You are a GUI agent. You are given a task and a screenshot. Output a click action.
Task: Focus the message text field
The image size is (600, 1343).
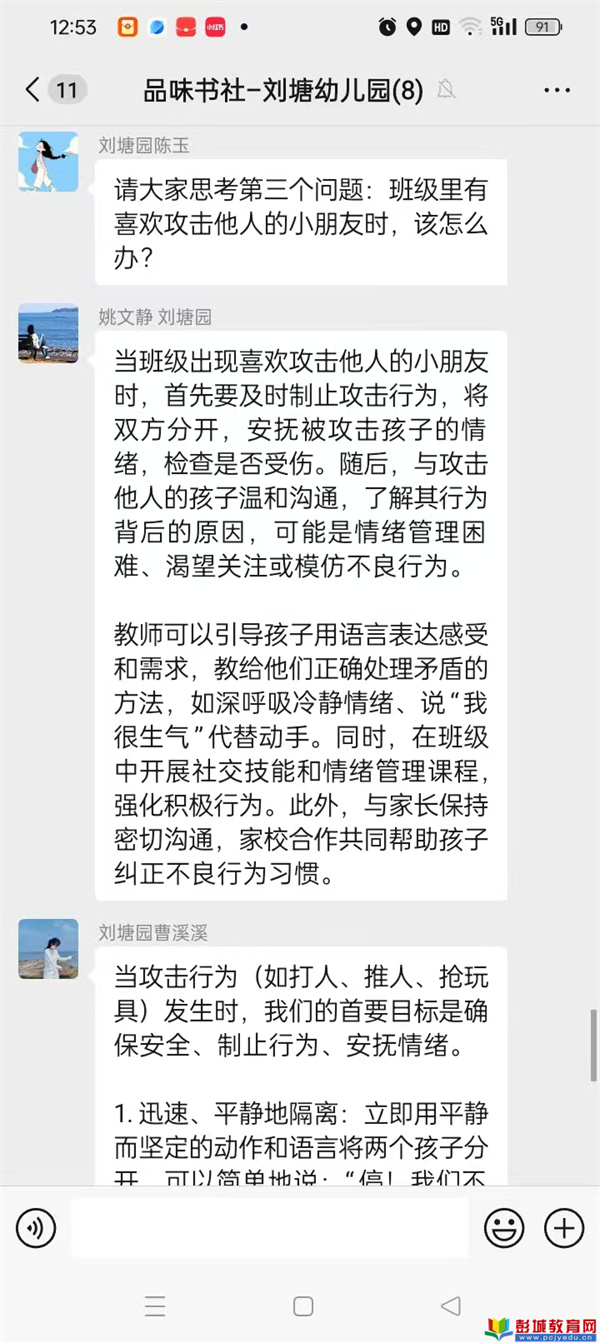click(x=270, y=1228)
